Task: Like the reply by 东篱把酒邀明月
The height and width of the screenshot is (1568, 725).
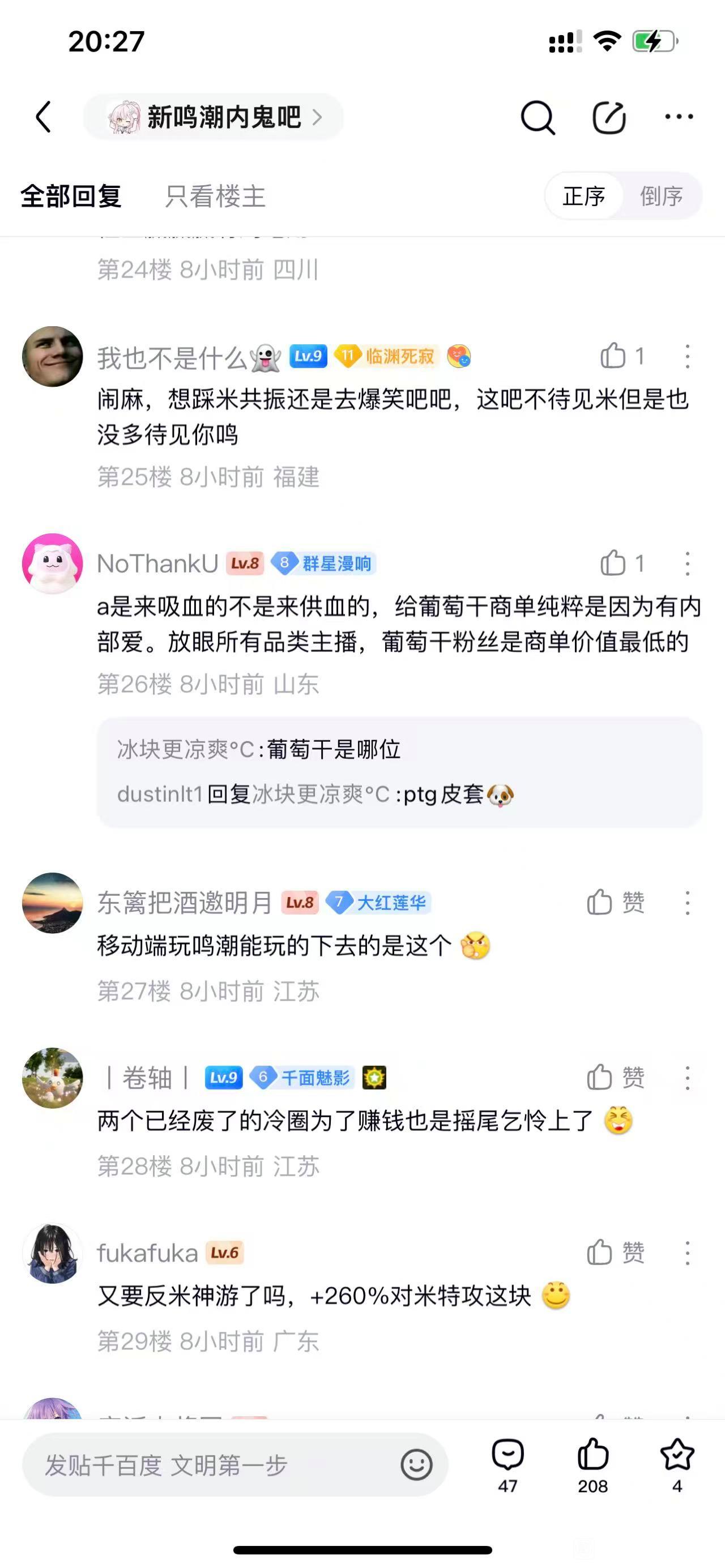Action: coord(616,902)
